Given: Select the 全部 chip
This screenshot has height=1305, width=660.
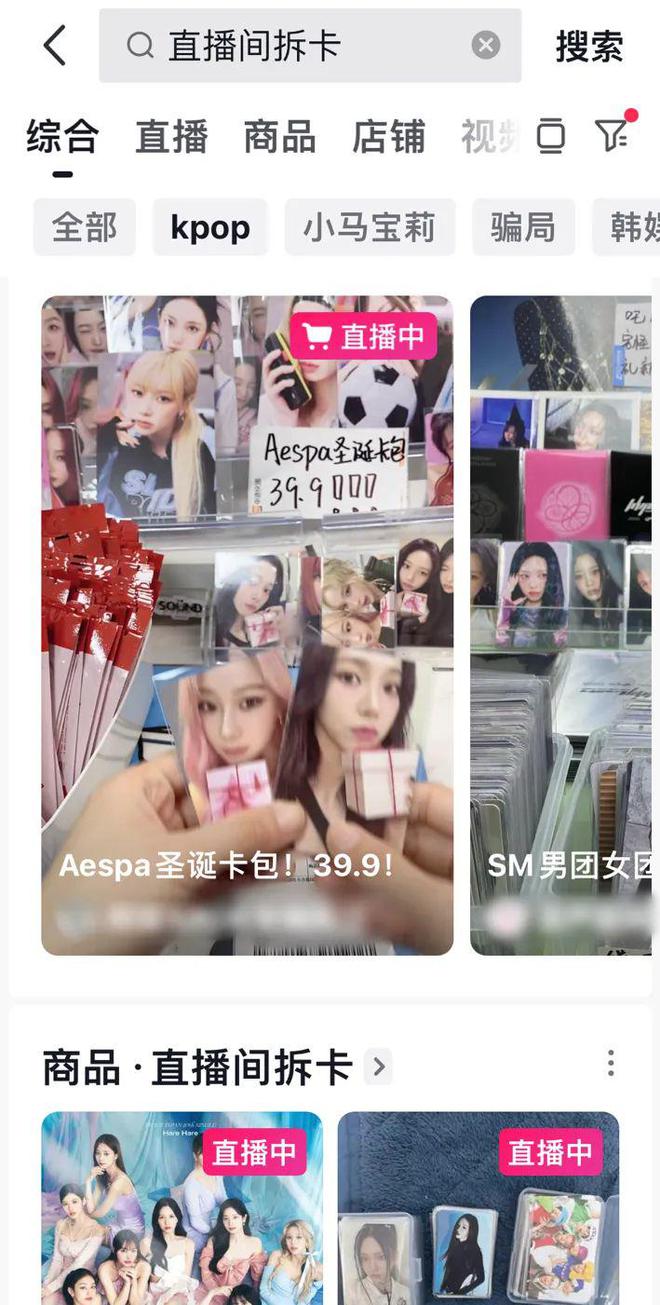Looking at the screenshot, I should pyautogui.click(x=85, y=228).
